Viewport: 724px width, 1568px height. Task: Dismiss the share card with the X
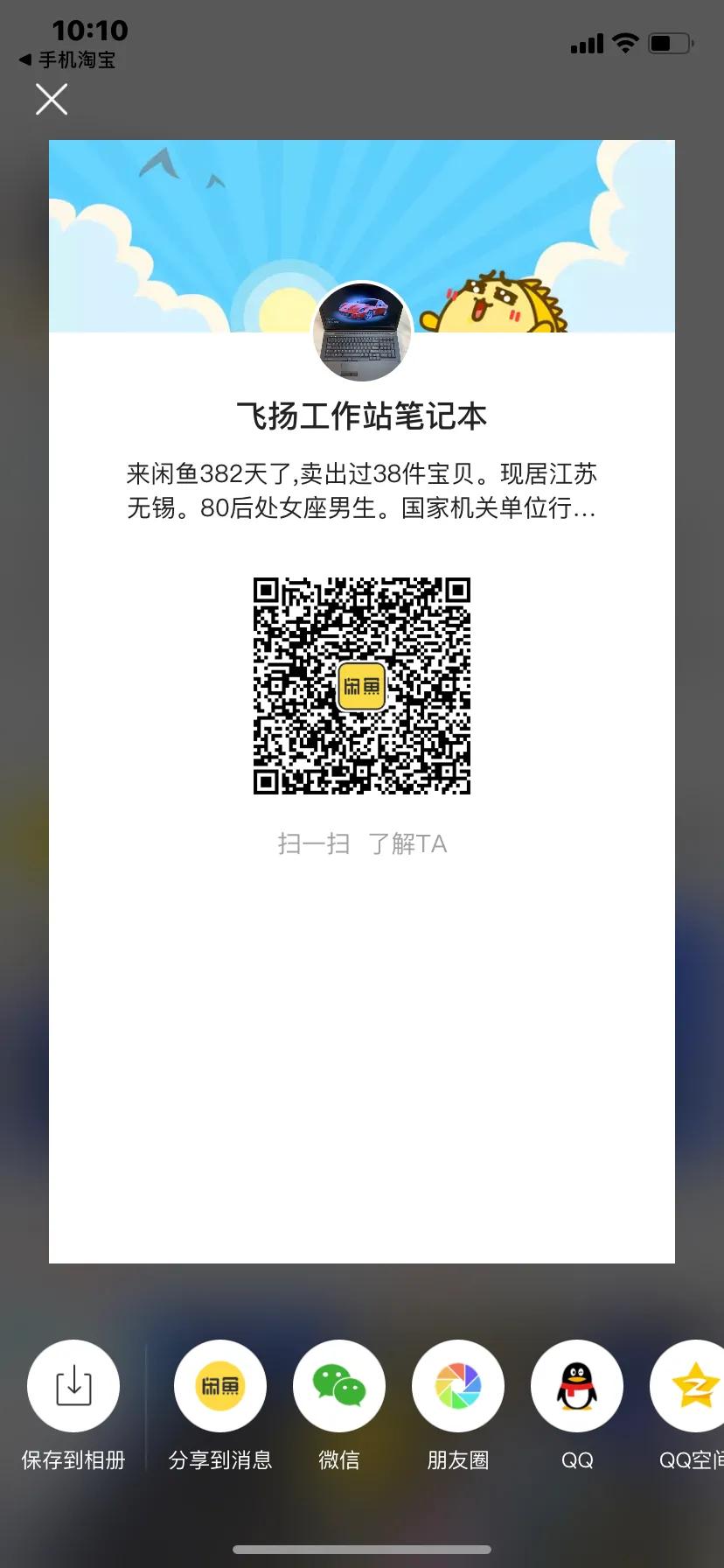click(x=52, y=99)
